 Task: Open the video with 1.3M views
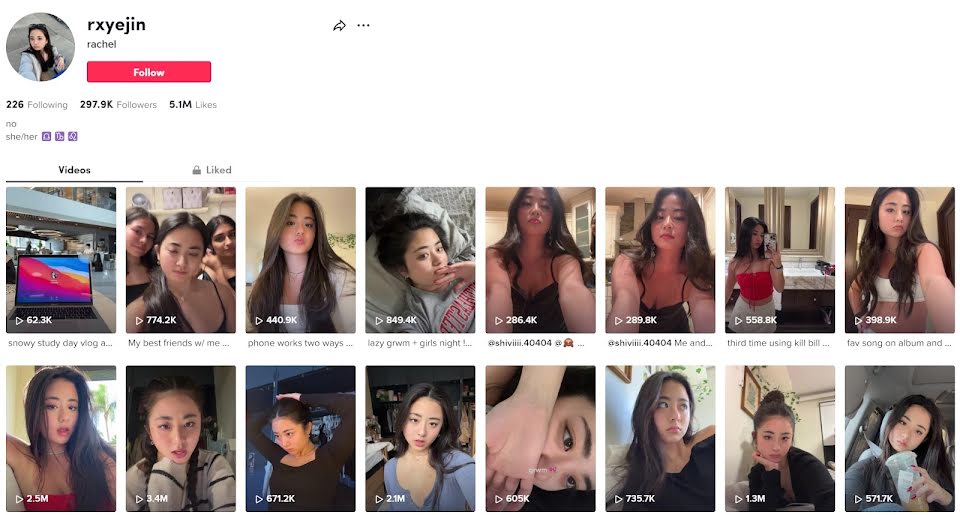coord(780,438)
